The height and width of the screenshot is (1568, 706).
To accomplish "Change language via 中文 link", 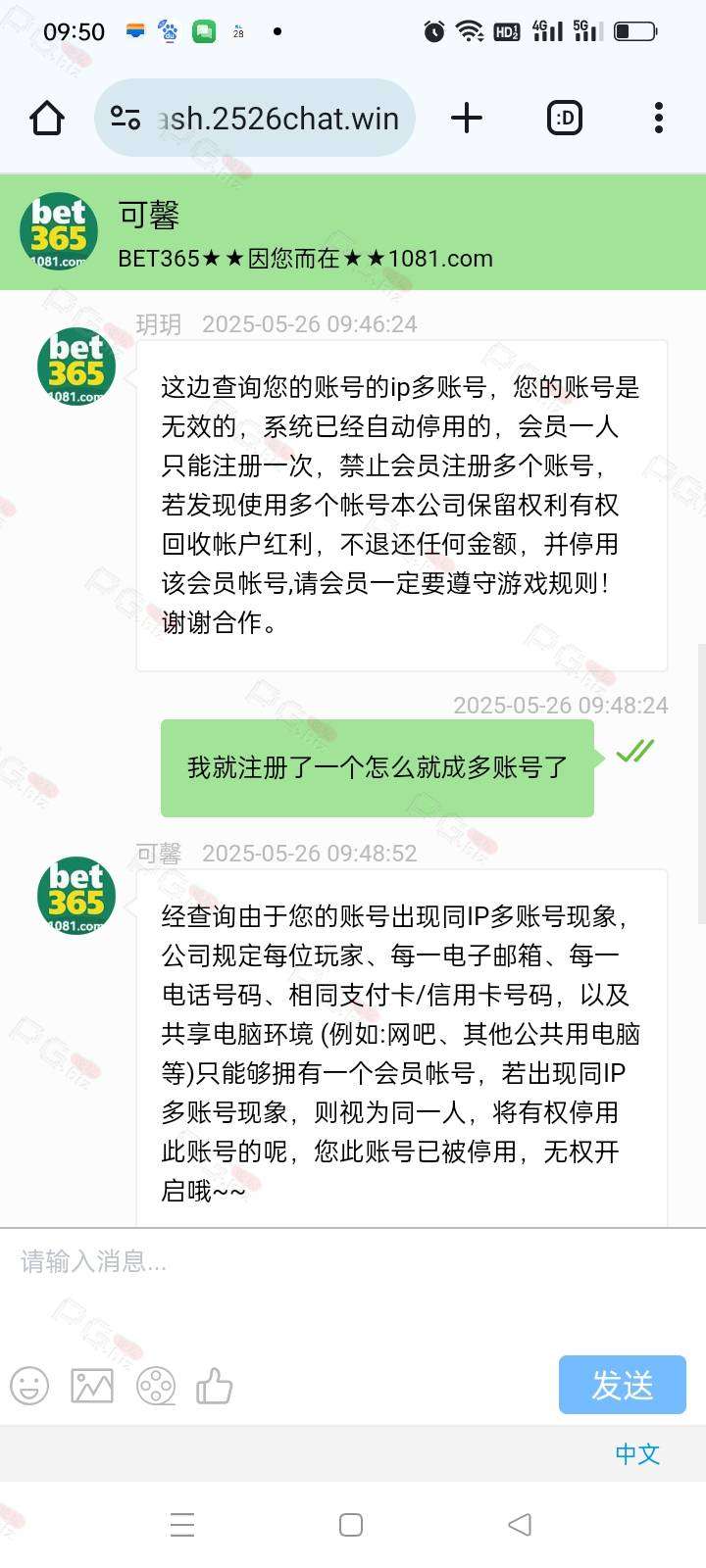I will click(637, 1453).
